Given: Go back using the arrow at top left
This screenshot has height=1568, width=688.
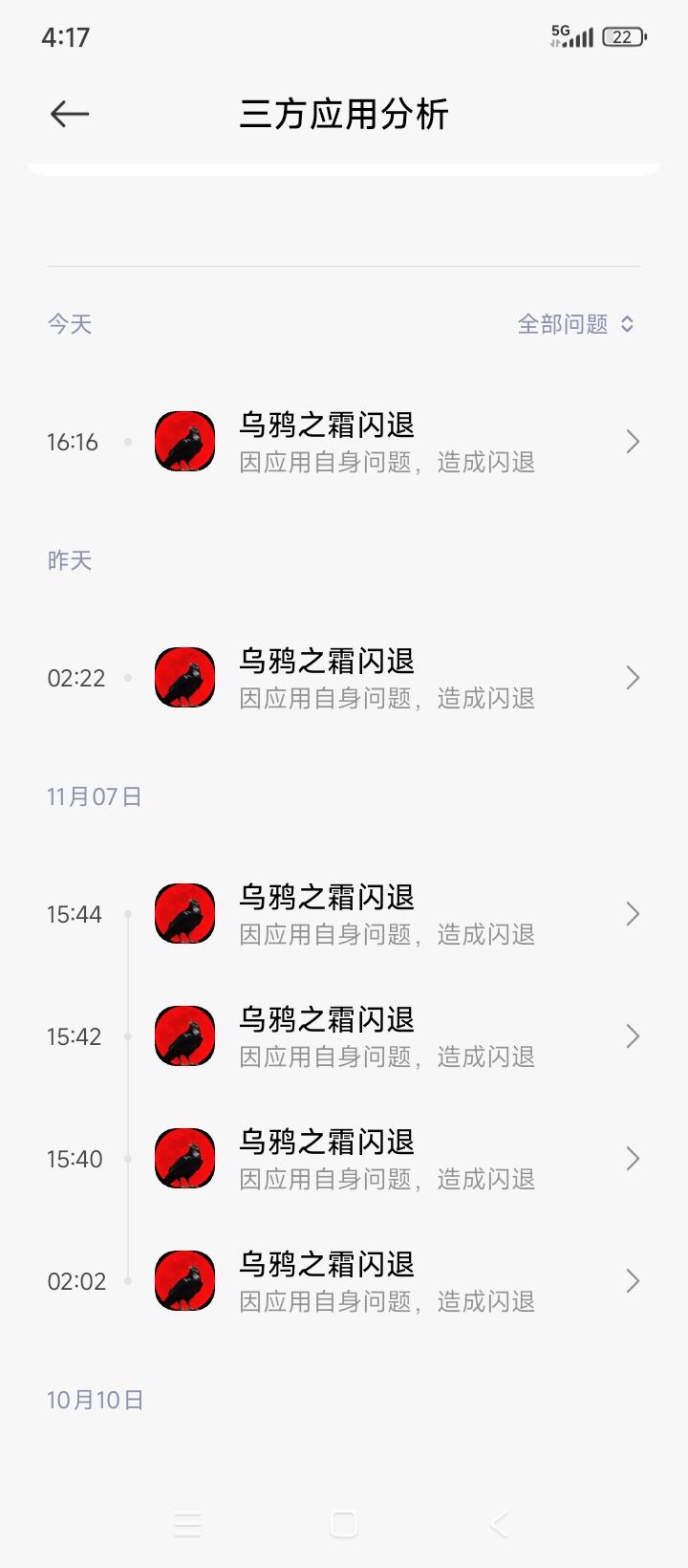Looking at the screenshot, I should tap(67, 113).
